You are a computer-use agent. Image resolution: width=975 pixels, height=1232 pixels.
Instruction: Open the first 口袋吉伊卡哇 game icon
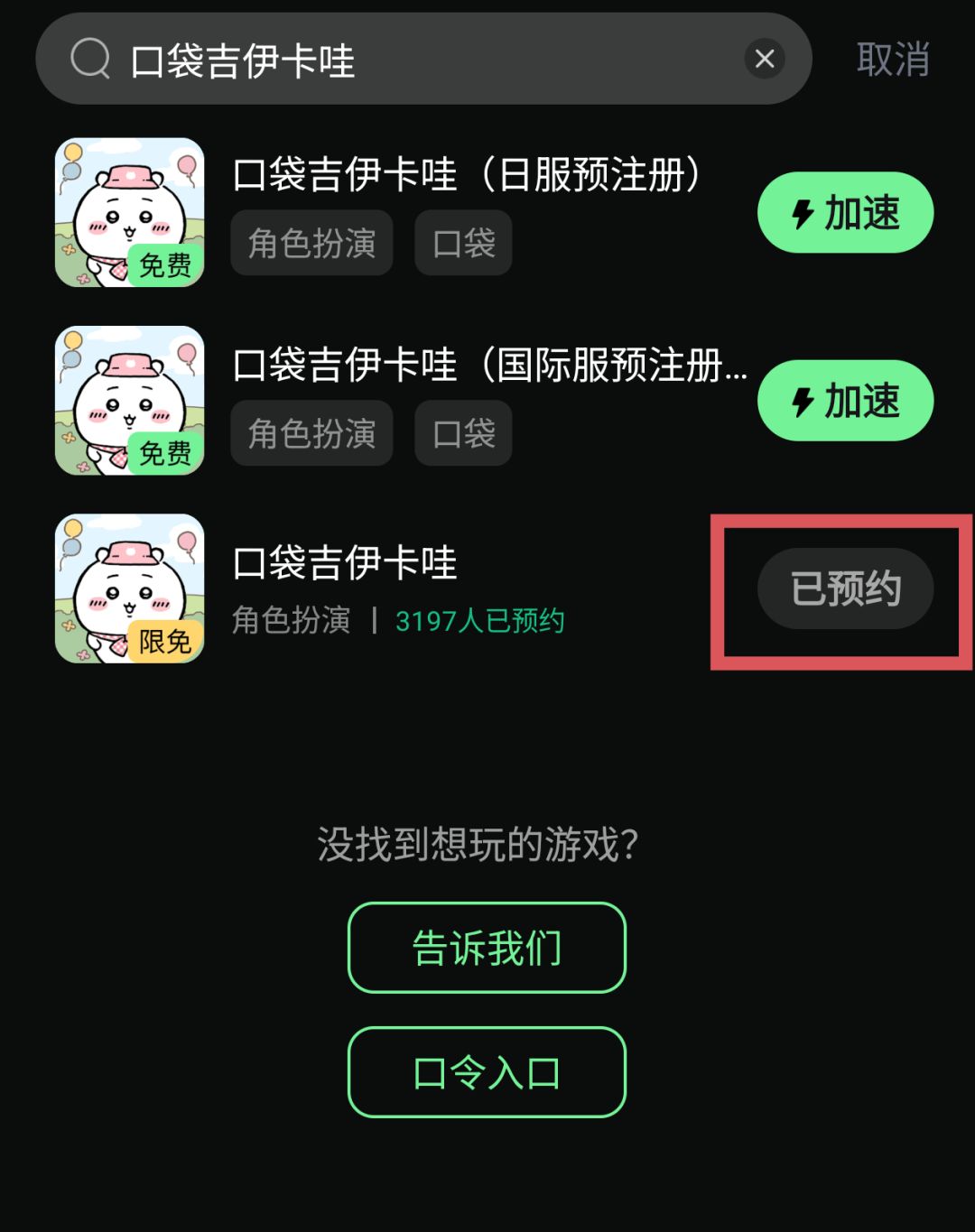(x=129, y=211)
